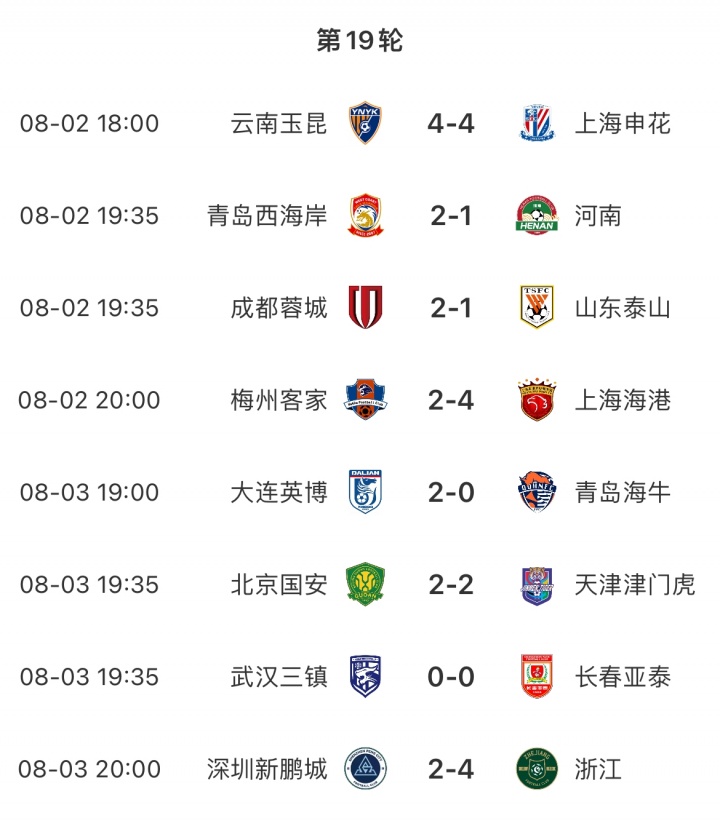This screenshot has width=720, height=821.
Task: Select the 深圳新鹏城 vs 浙江 match
Action: pos(450,769)
